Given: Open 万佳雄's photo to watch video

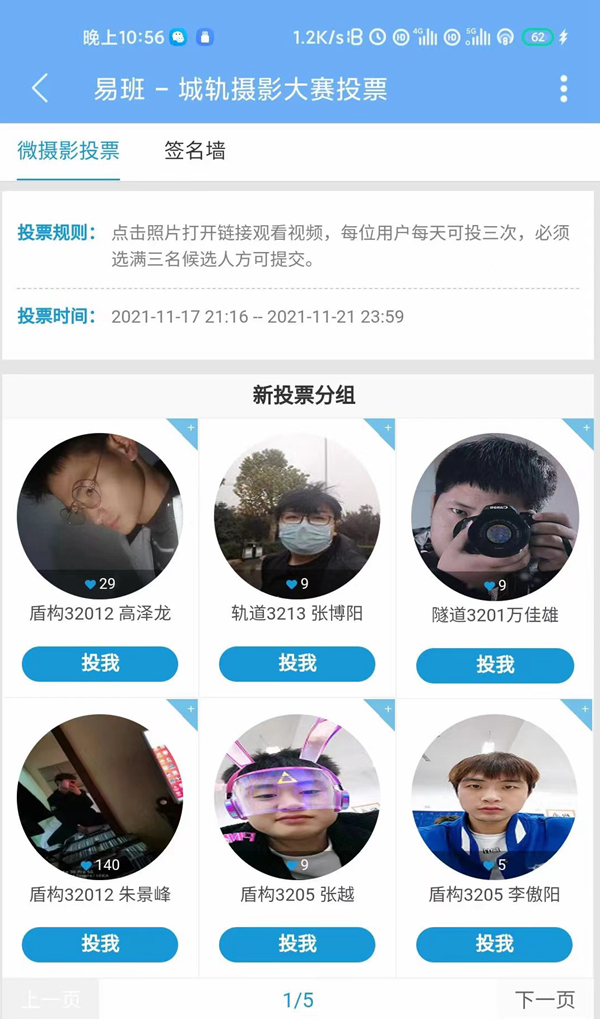Looking at the screenshot, I should pyautogui.click(x=495, y=515).
